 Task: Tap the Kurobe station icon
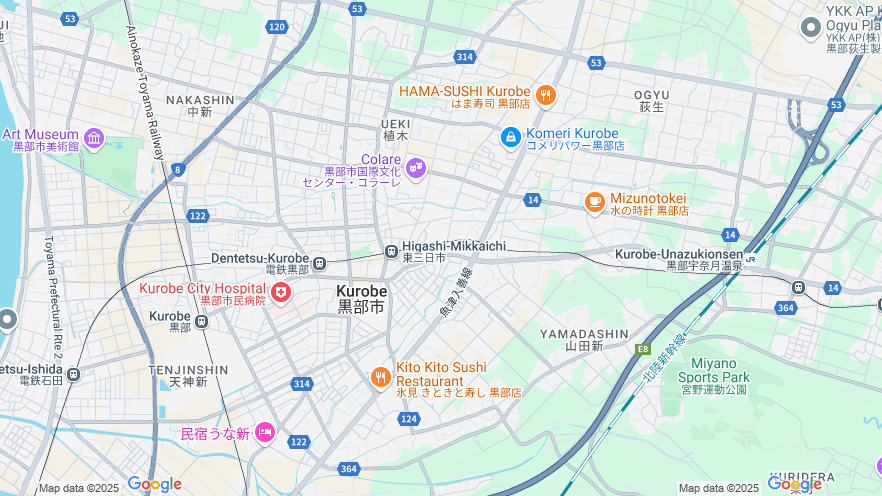(202, 321)
